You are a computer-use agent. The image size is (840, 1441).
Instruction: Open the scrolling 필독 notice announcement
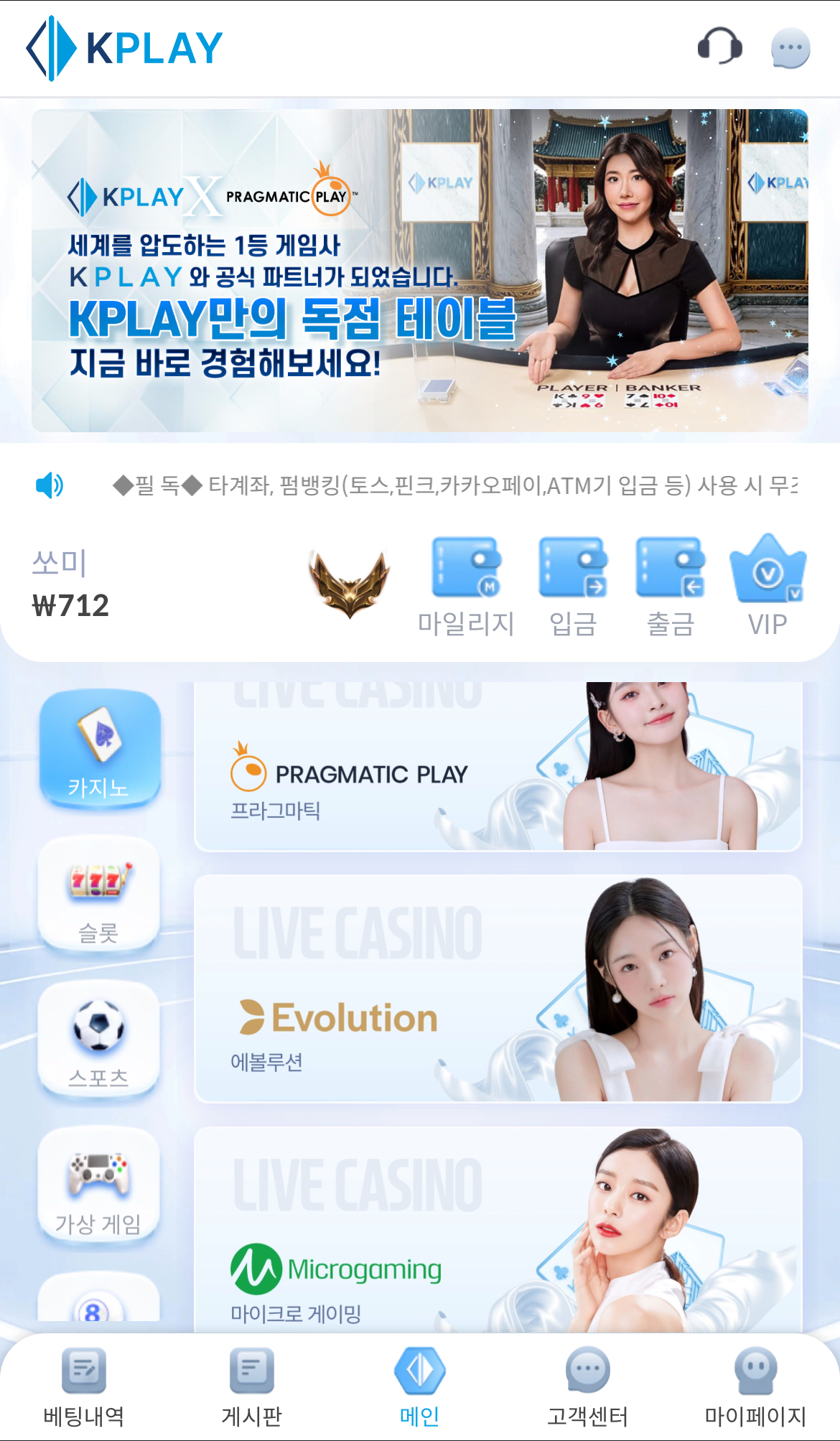[x=454, y=486]
